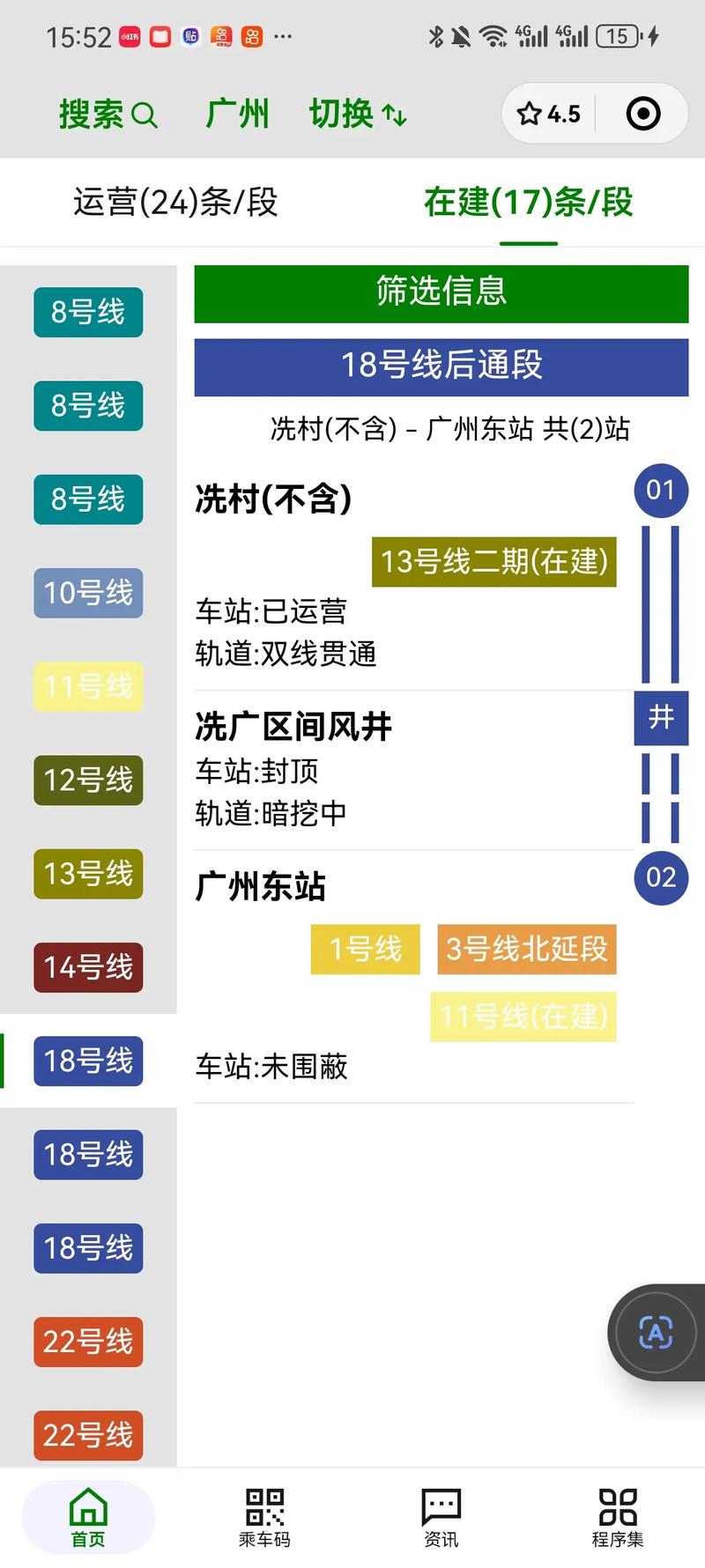Tap the target location icon at top right

[642, 113]
